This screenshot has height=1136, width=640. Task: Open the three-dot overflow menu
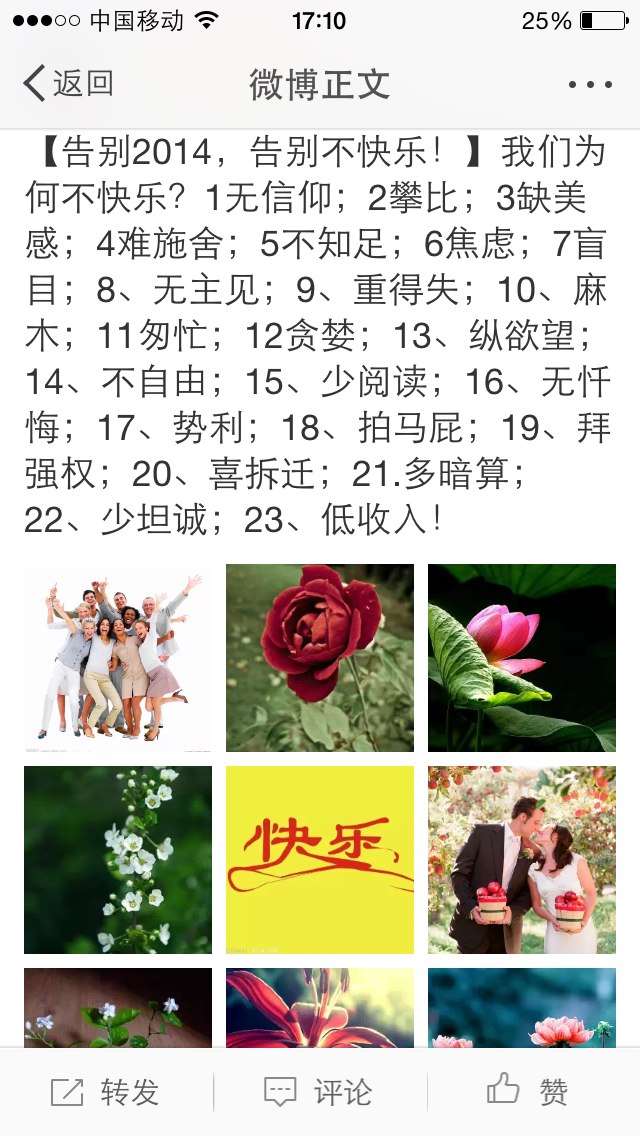[x=590, y=85]
